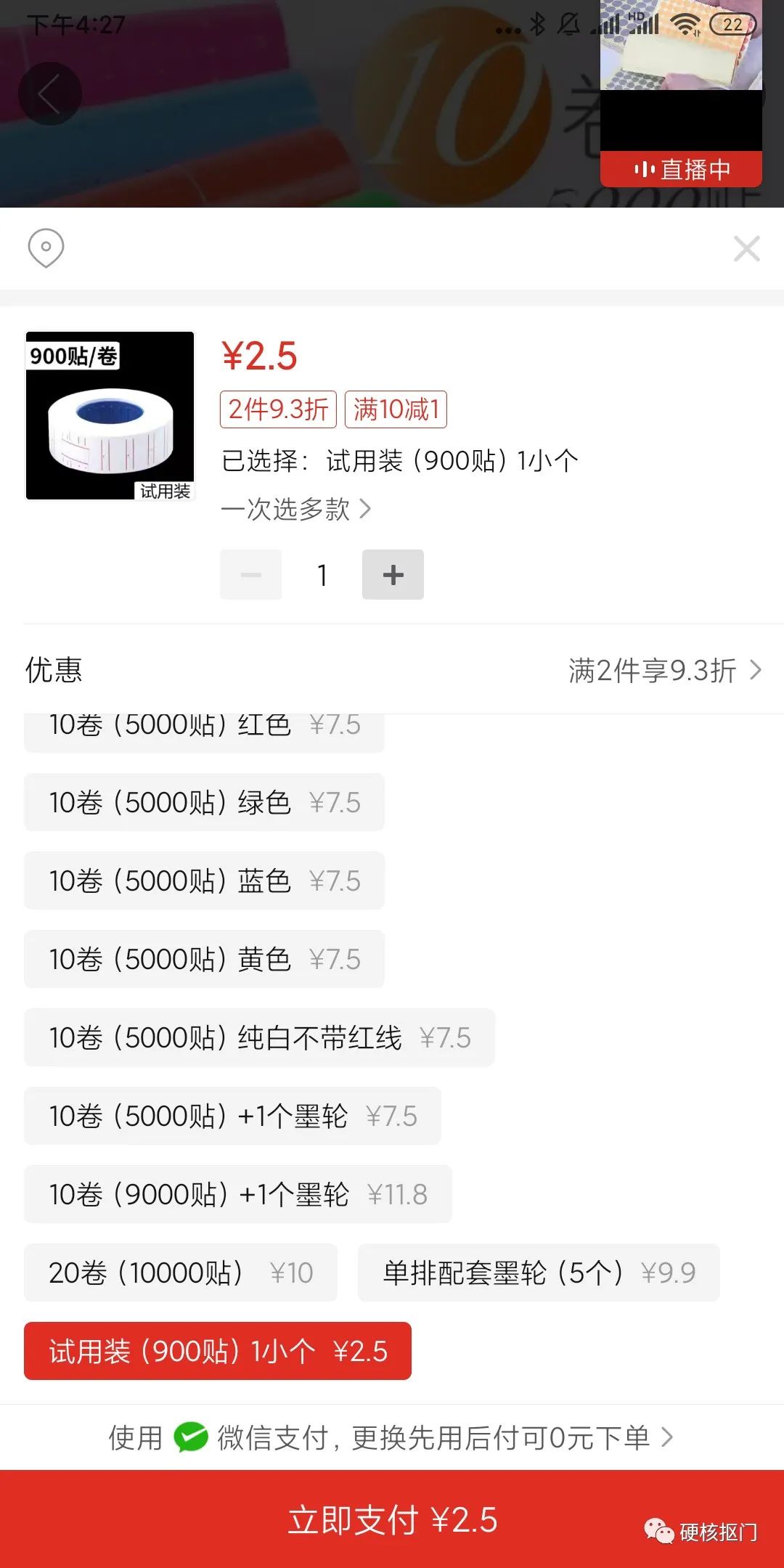
Task: Increase quantity with the plus button
Action: [393, 574]
